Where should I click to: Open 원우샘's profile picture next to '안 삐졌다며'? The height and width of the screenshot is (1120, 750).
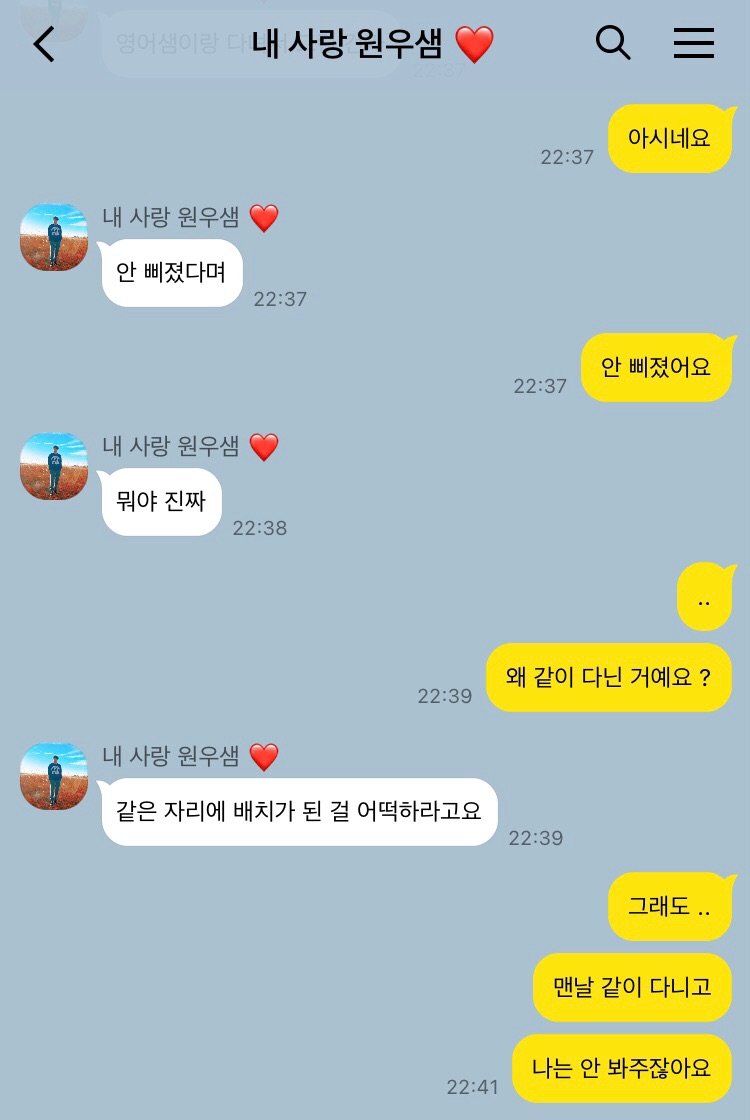(x=54, y=237)
